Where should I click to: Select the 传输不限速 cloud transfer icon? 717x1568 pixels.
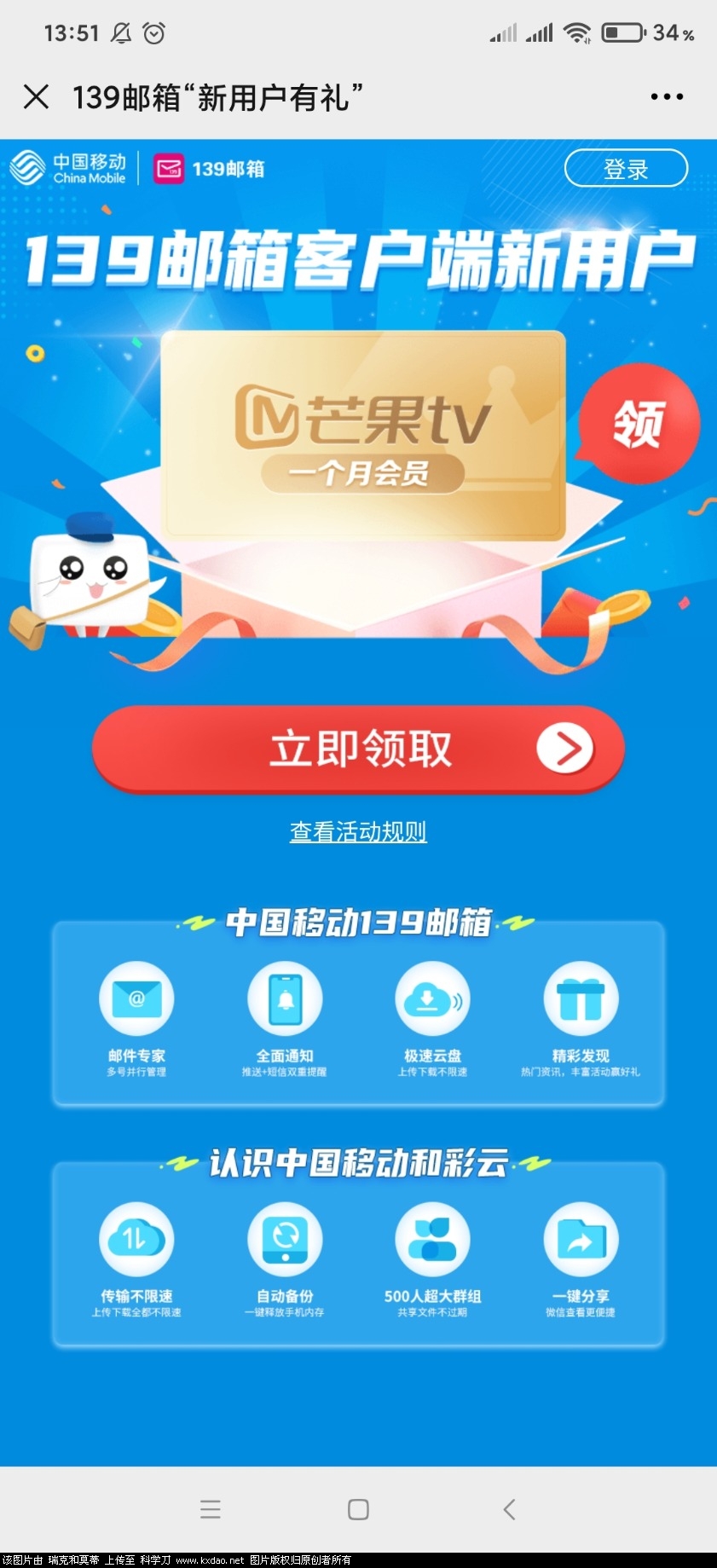[x=137, y=1241]
